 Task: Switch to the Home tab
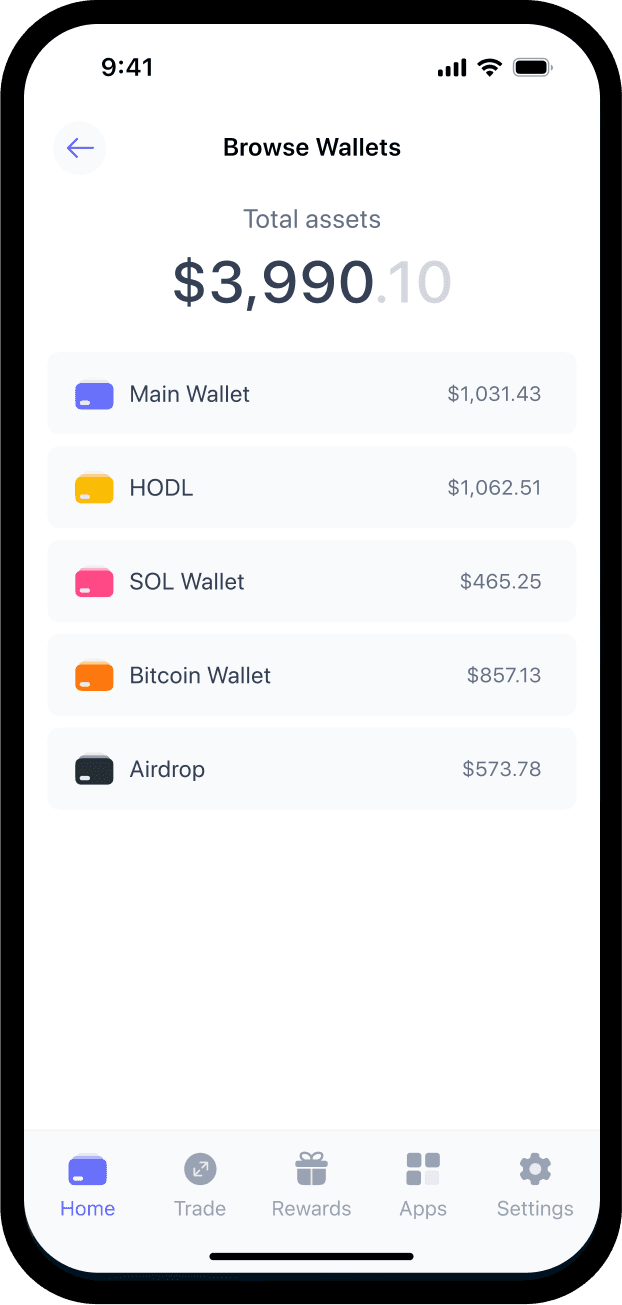[88, 1186]
